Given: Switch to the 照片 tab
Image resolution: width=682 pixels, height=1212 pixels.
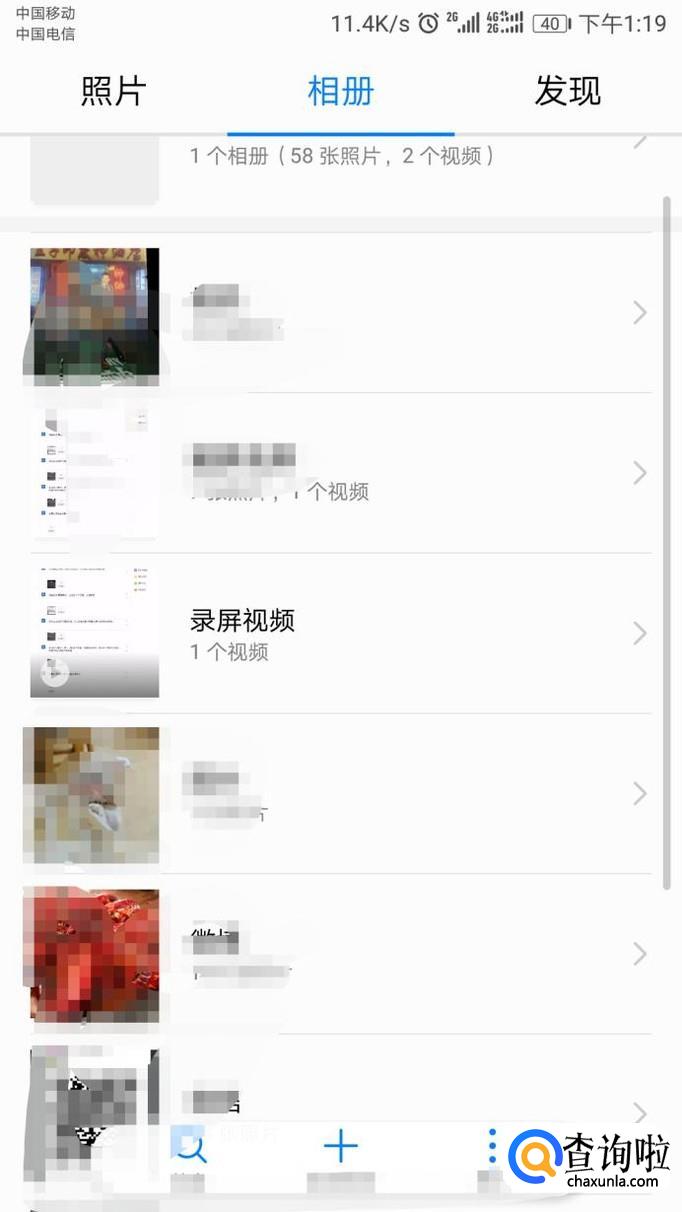Looking at the screenshot, I should (113, 91).
